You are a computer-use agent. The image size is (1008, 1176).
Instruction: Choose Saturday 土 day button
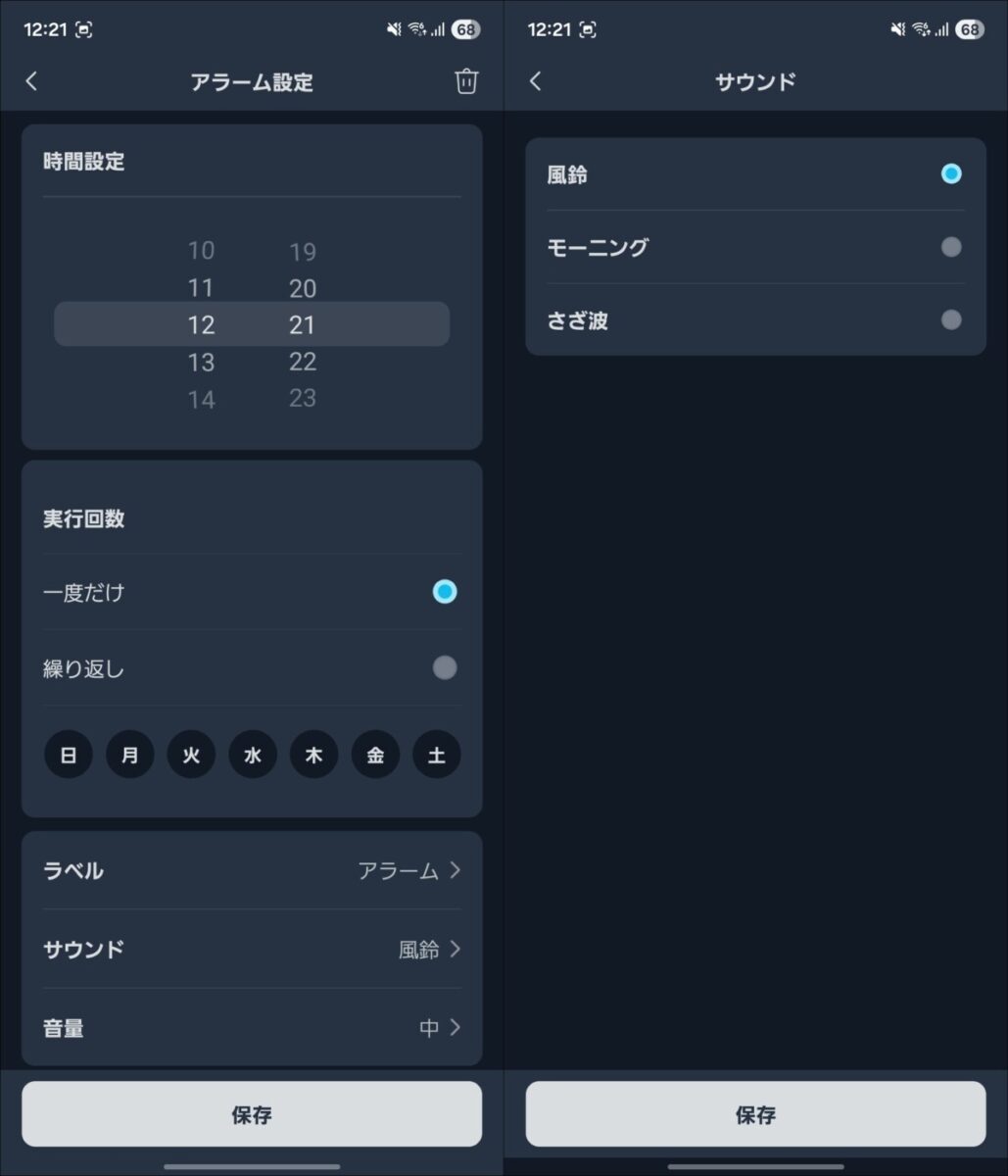437,756
